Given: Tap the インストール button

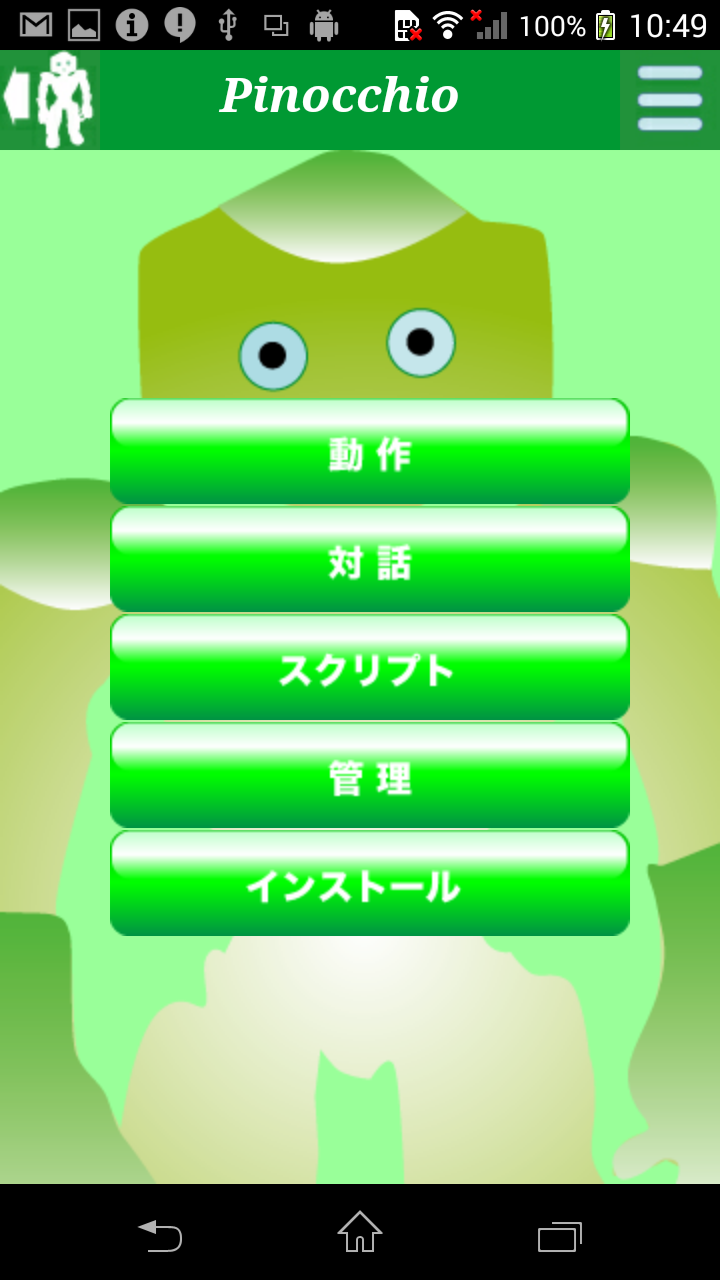Looking at the screenshot, I should pos(370,883).
